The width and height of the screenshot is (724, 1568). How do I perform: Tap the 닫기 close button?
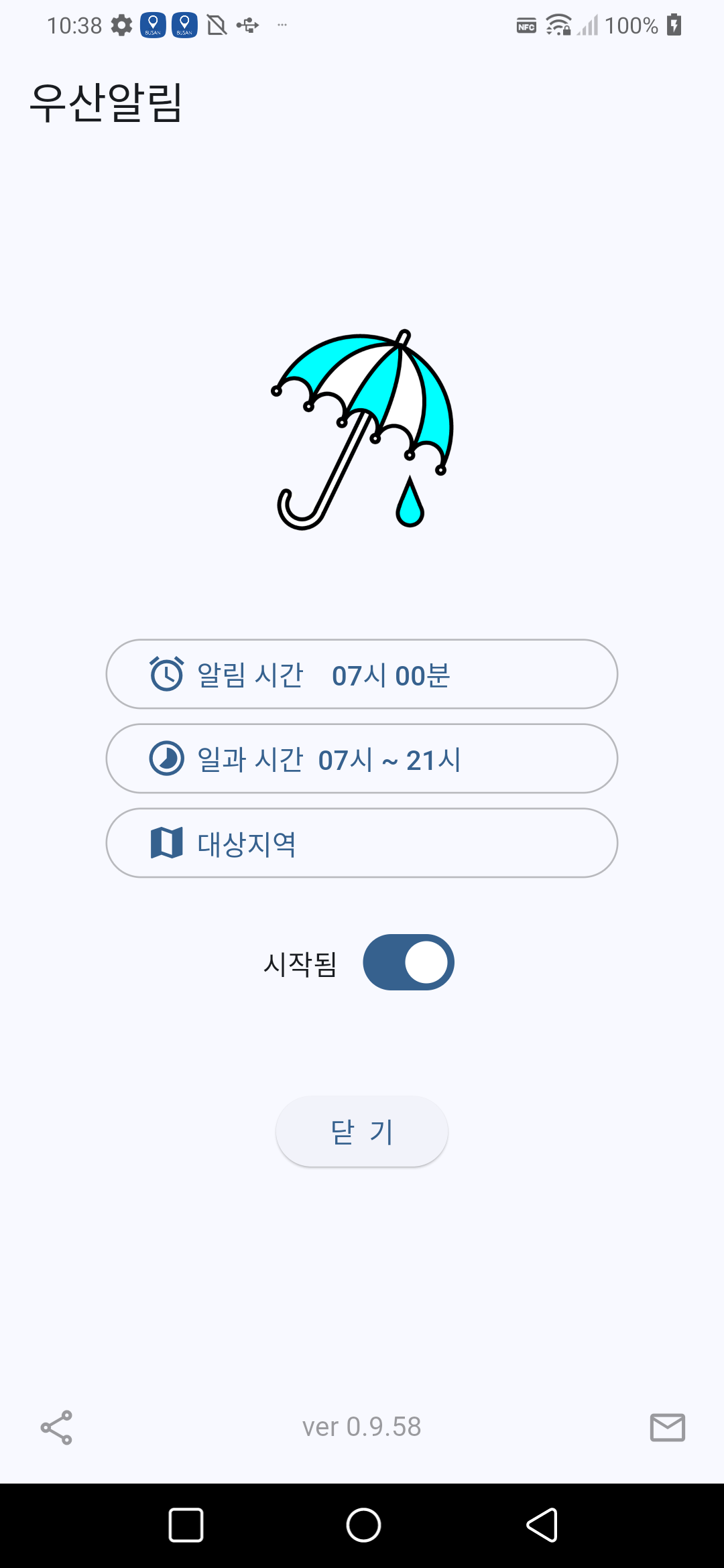[x=361, y=1132]
